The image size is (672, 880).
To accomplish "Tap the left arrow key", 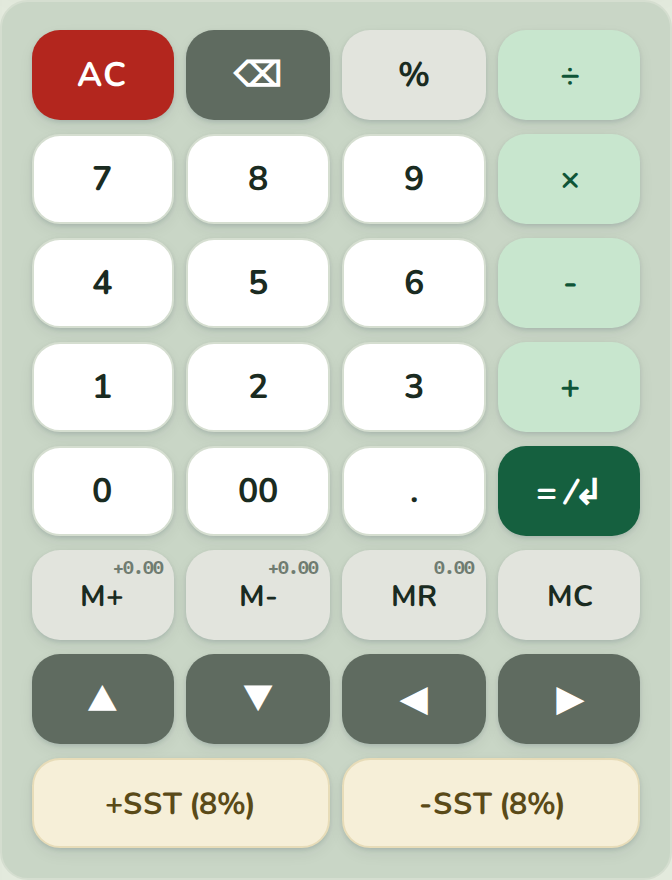I will pyautogui.click(x=414, y=699).
